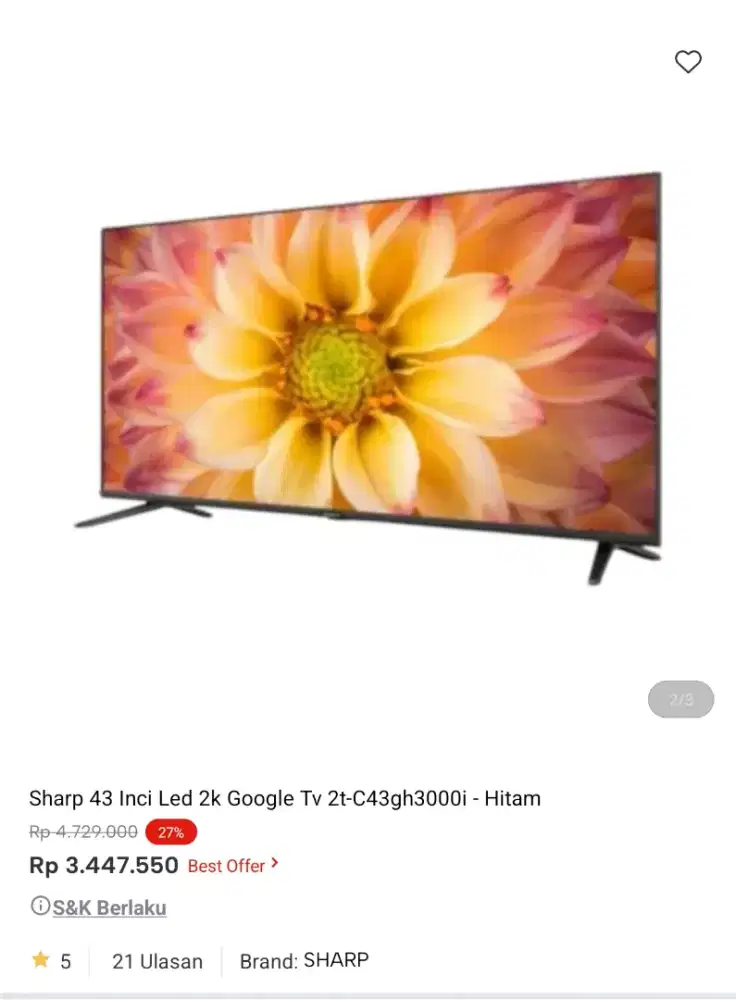The width and height of the screenshot is (736, 1000).
Task: Click the SHARP brand name
Action: click(x=336, y=960)
